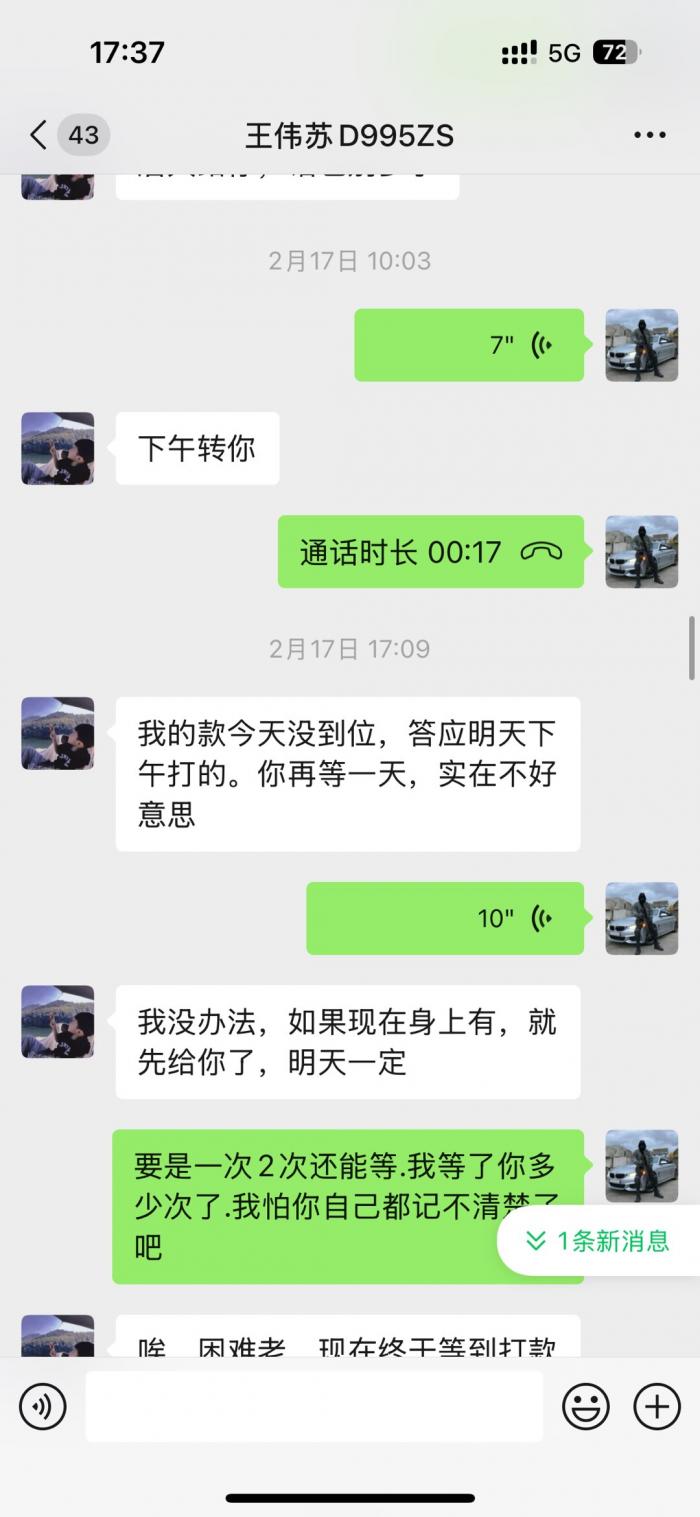Play the 7-second voice message
This screenshot has height=1517, width=700.
pos(469,345)
